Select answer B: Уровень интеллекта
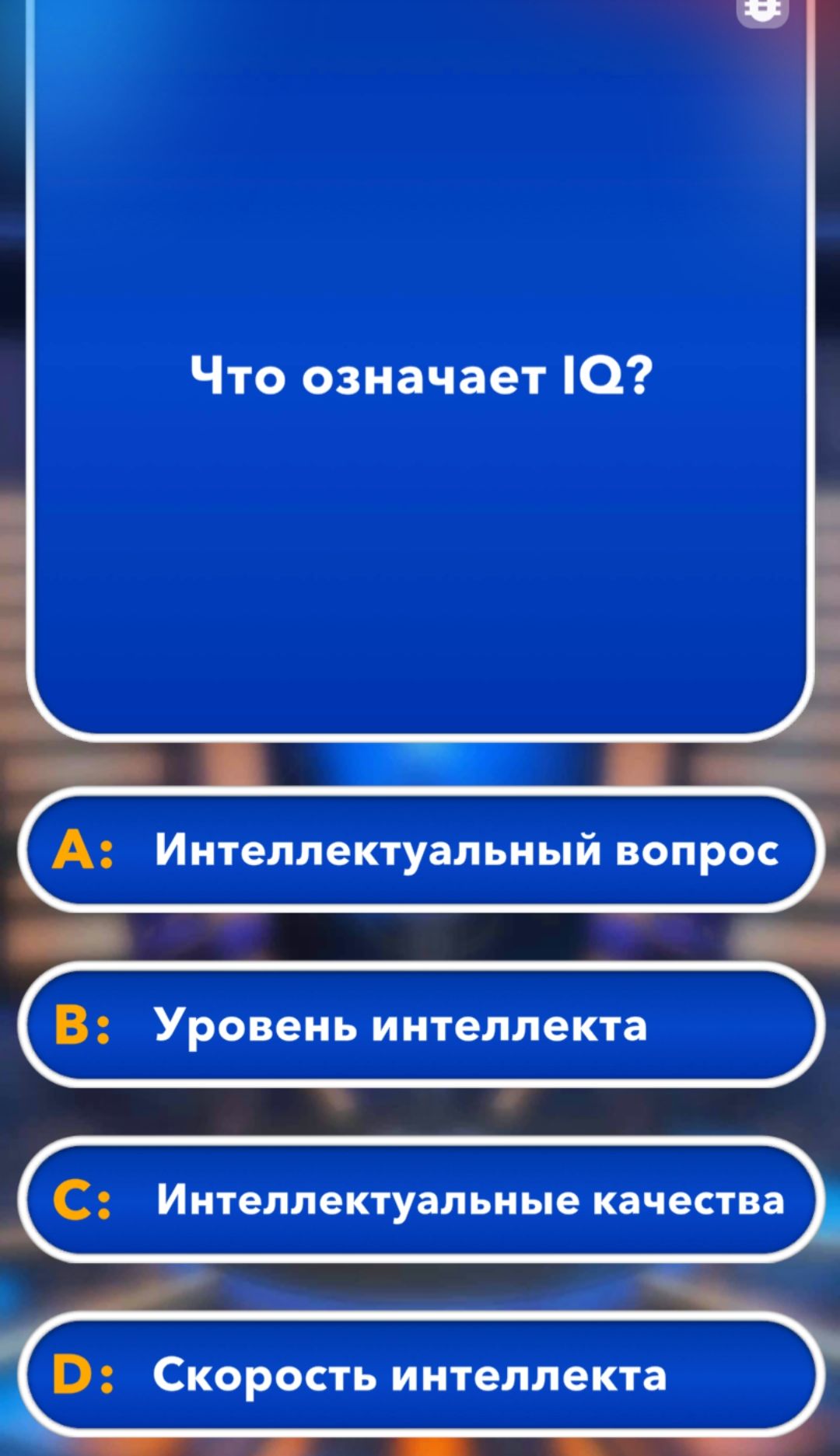The width and height of the screenshot is (840, 1456). [x=420, y=1025]
